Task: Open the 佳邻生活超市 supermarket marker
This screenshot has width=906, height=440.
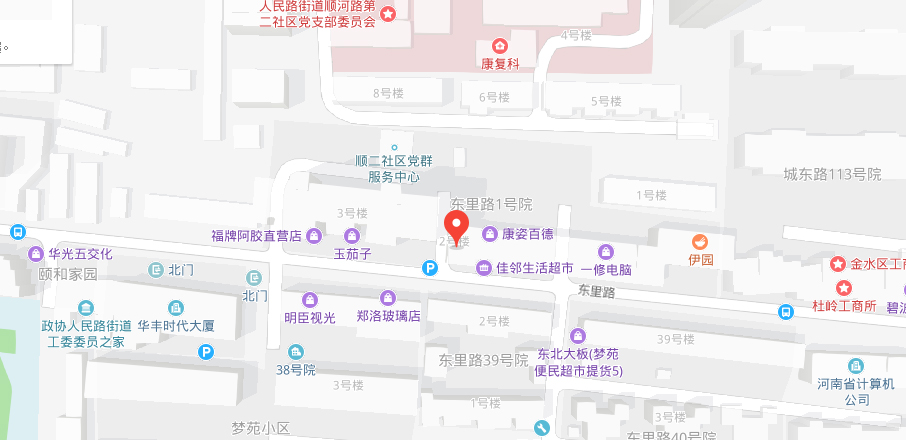Action: (484, 268)
